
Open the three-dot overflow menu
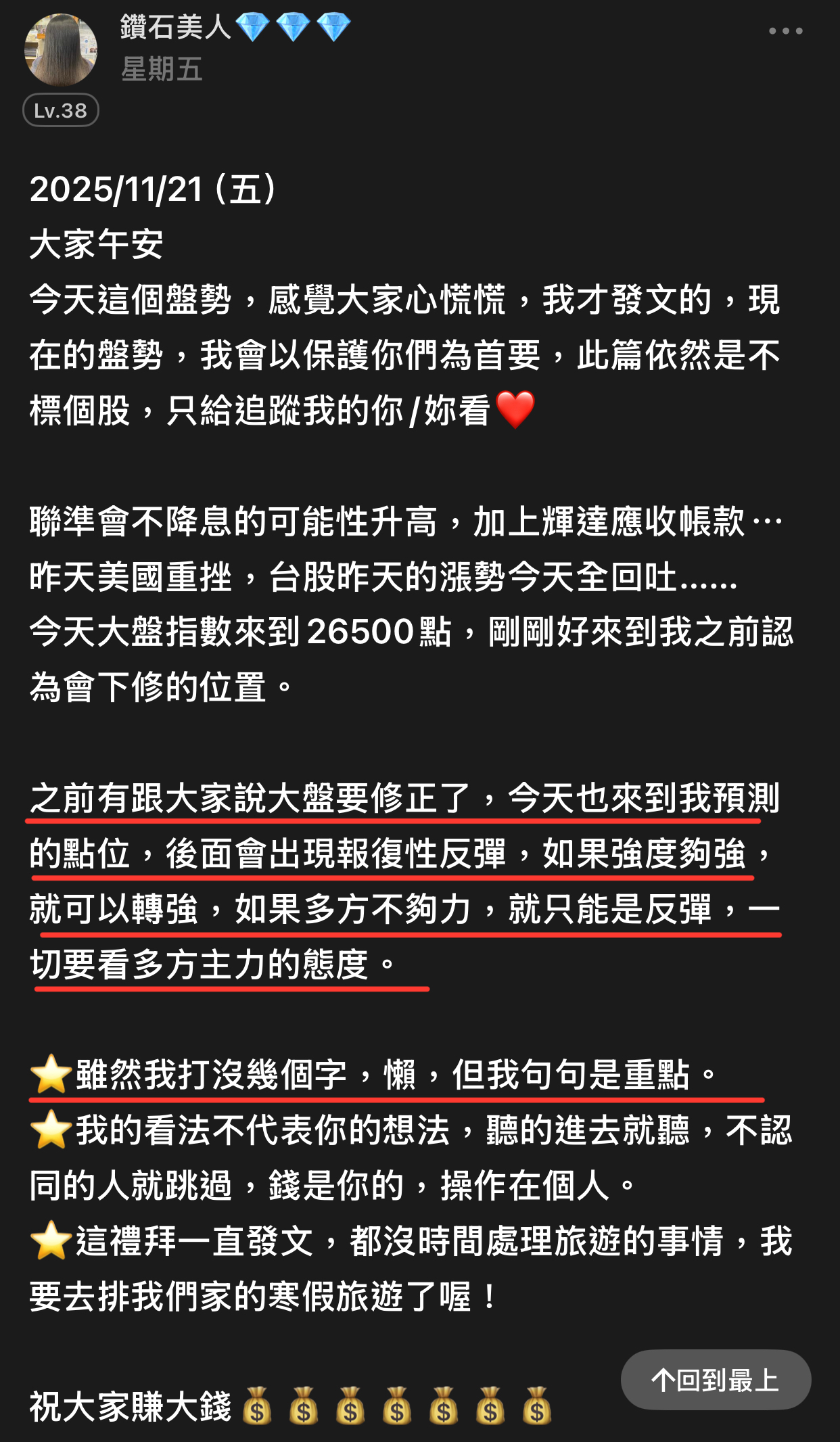tap(785, 31)
